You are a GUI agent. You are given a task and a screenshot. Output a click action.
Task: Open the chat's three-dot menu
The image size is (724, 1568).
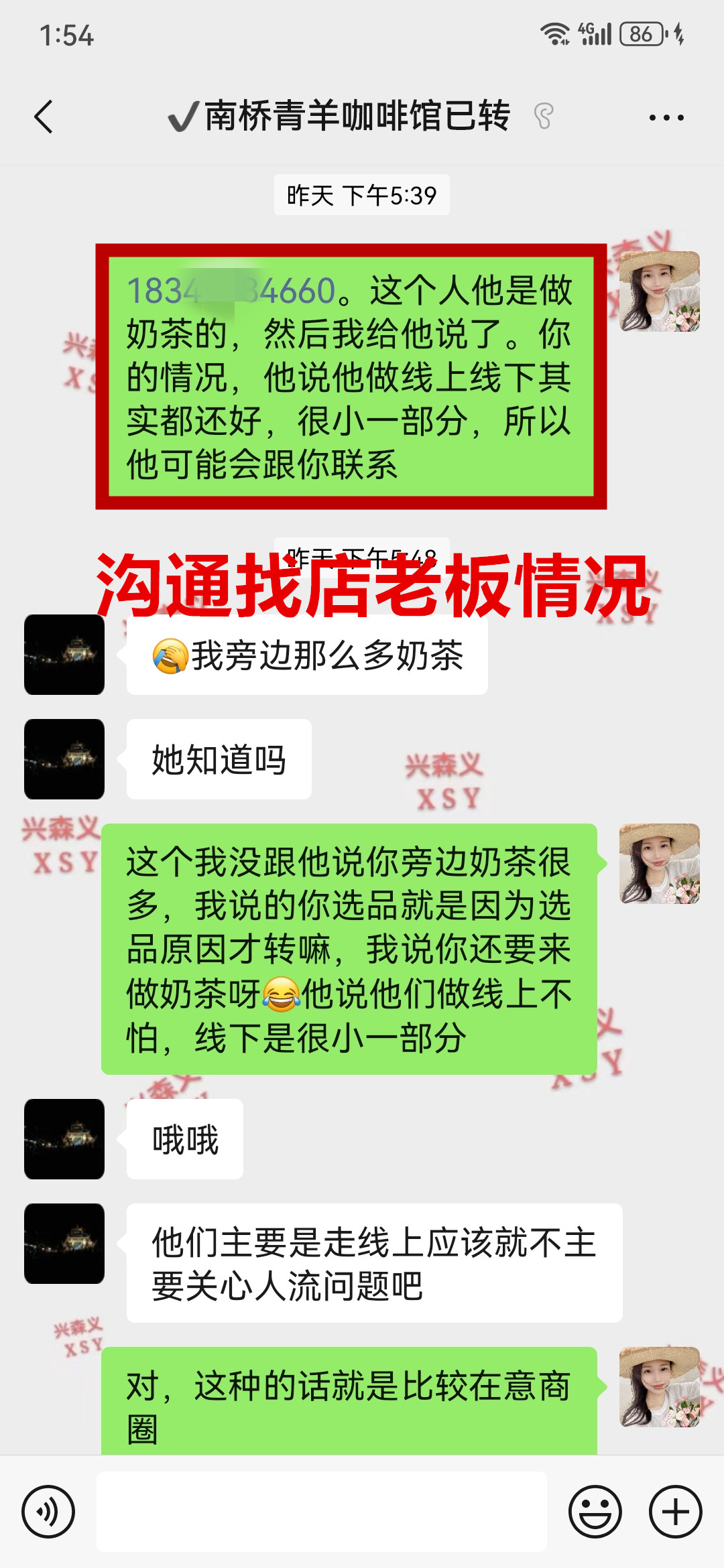point(666,118)
